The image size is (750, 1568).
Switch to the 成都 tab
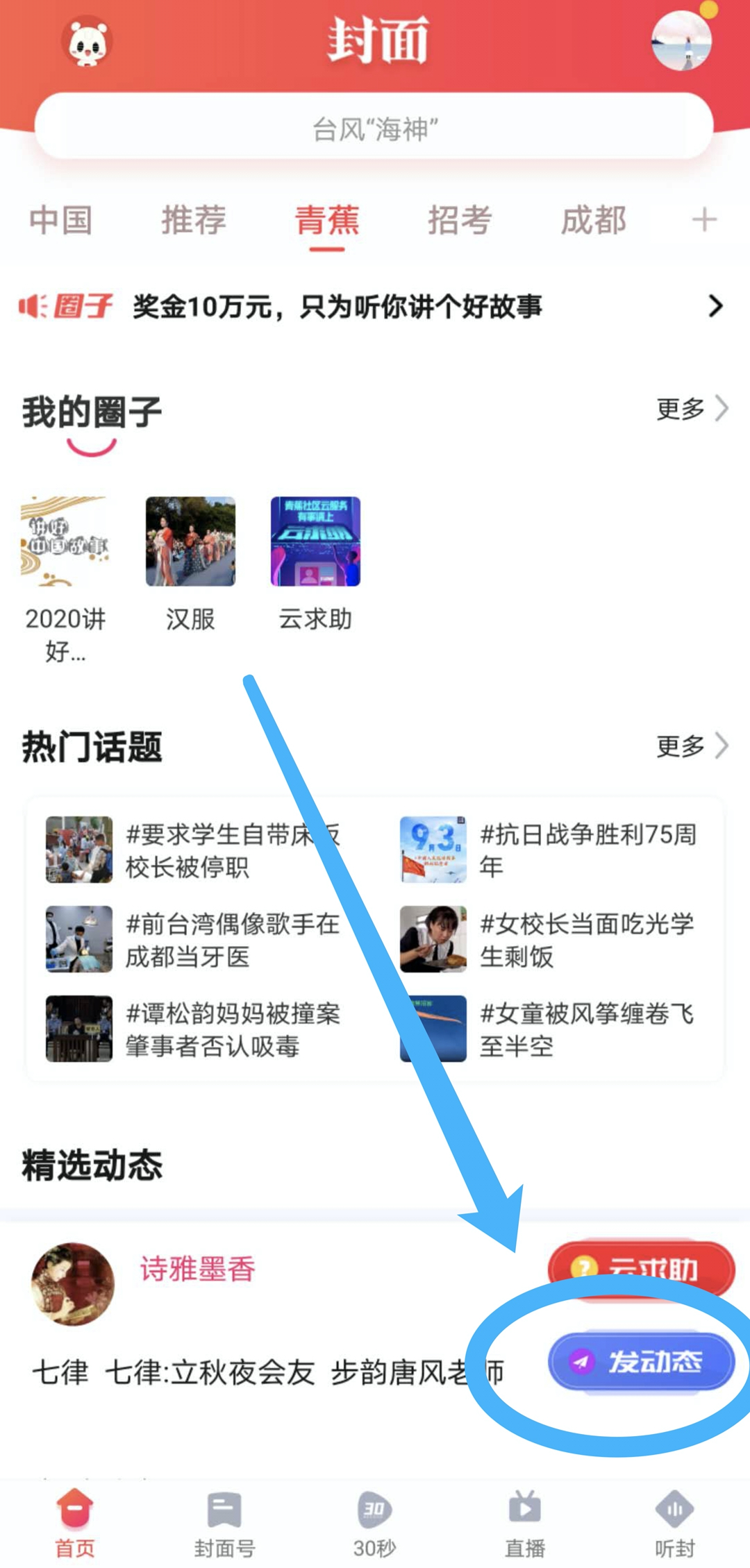[593, 221]
